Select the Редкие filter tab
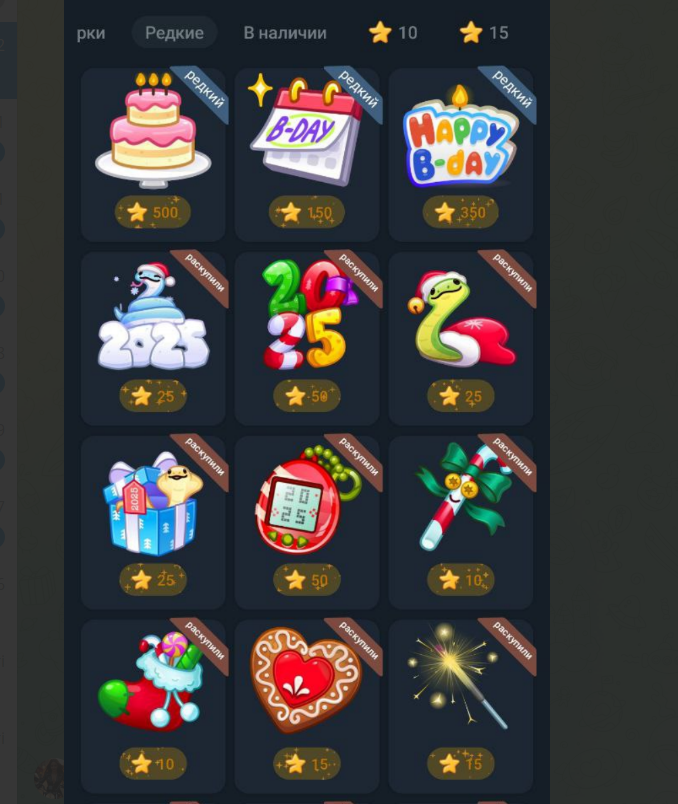 tap(174, 33)
